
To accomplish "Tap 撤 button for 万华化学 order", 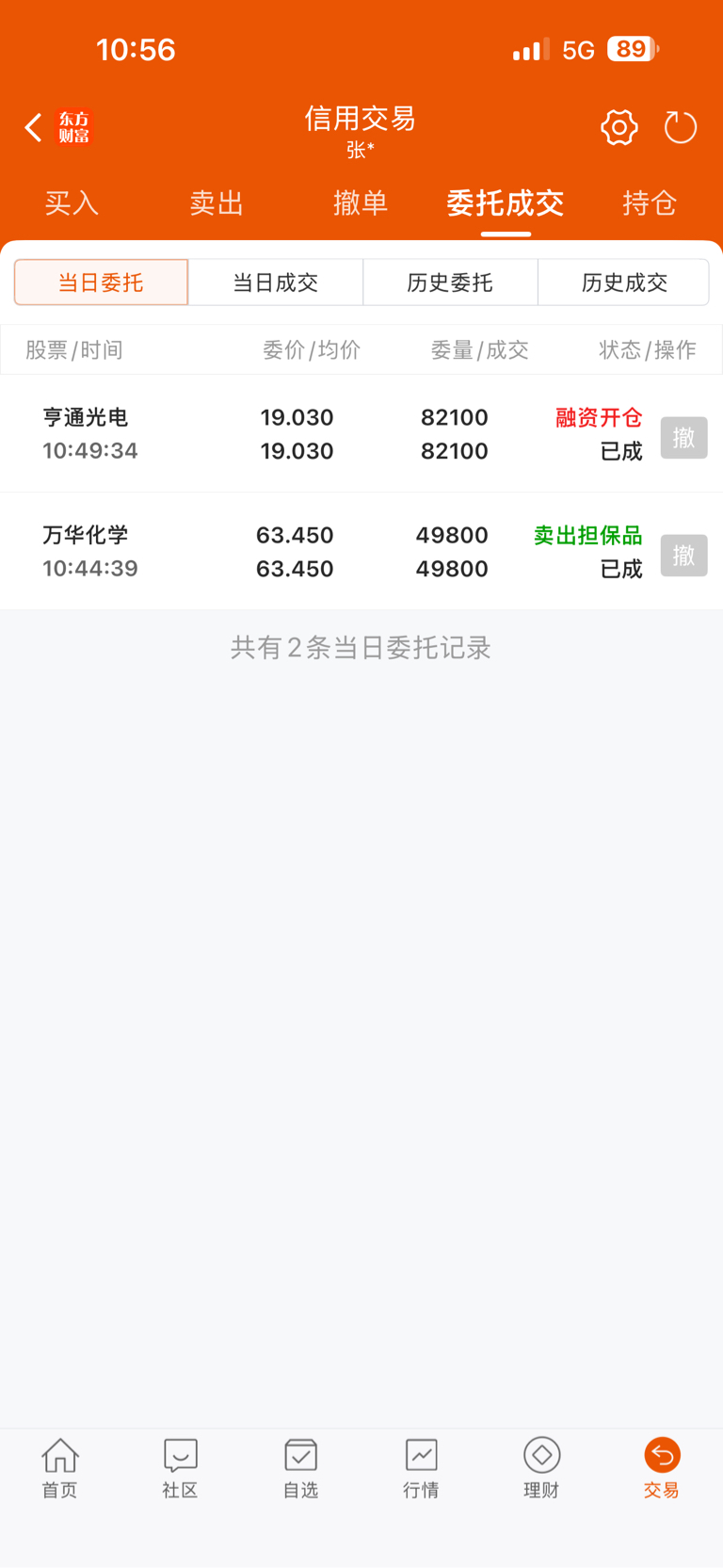I will click(684, 556).
